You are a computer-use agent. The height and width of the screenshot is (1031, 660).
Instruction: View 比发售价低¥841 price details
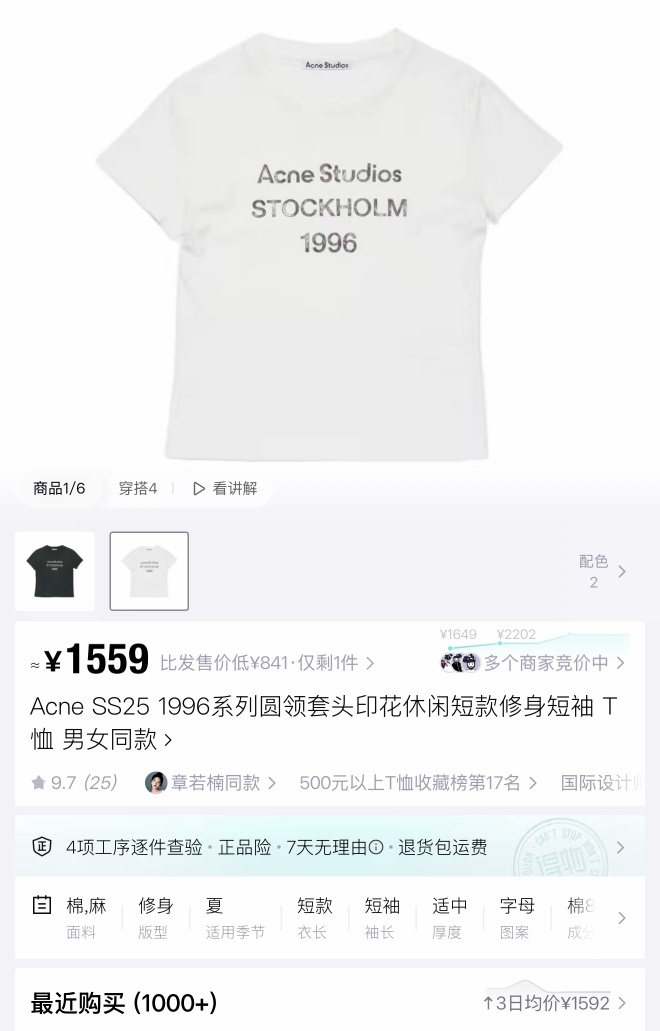pos(266,663)
